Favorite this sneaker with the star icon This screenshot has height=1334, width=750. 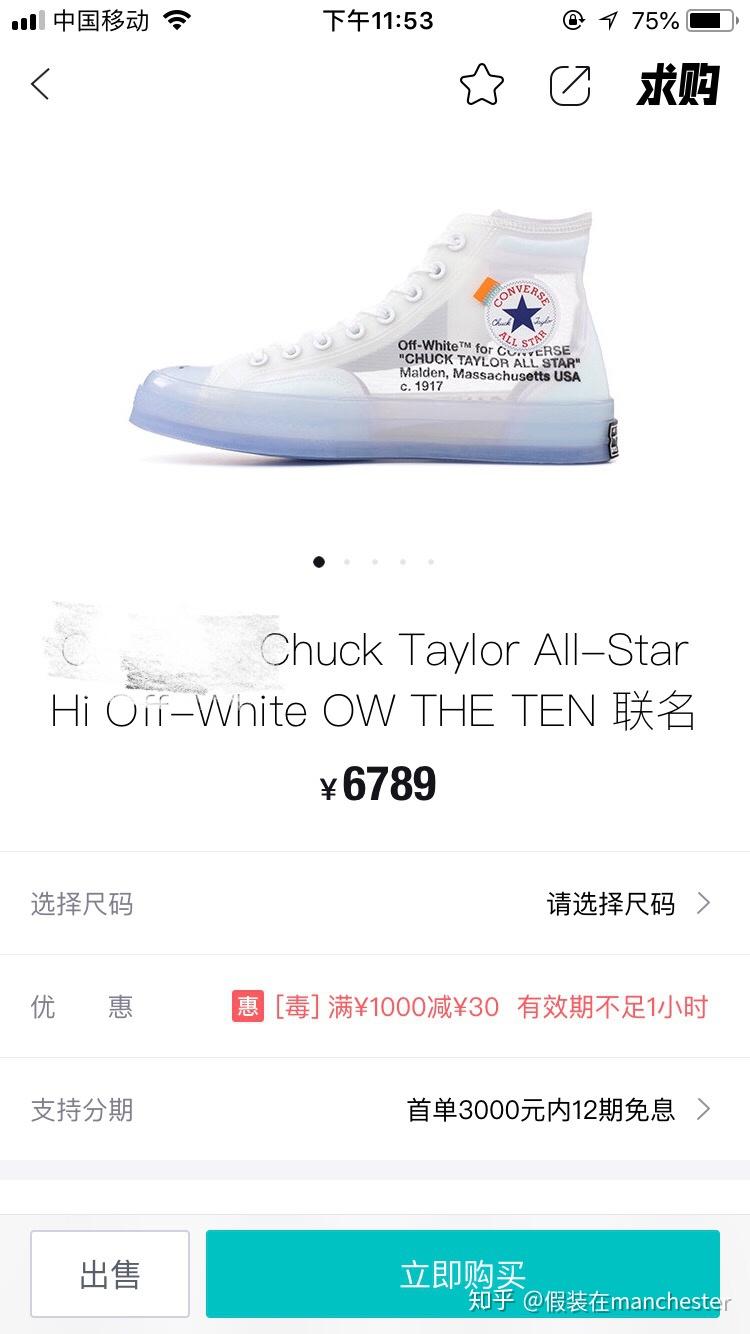tap(481, 85)
